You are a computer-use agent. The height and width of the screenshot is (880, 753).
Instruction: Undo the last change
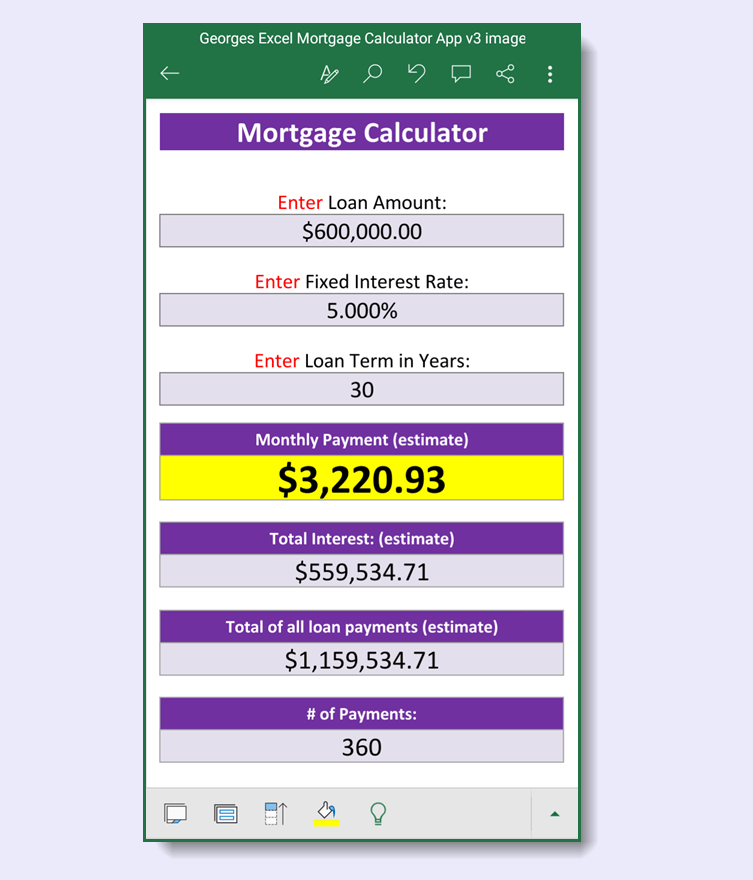click(416, 73)
